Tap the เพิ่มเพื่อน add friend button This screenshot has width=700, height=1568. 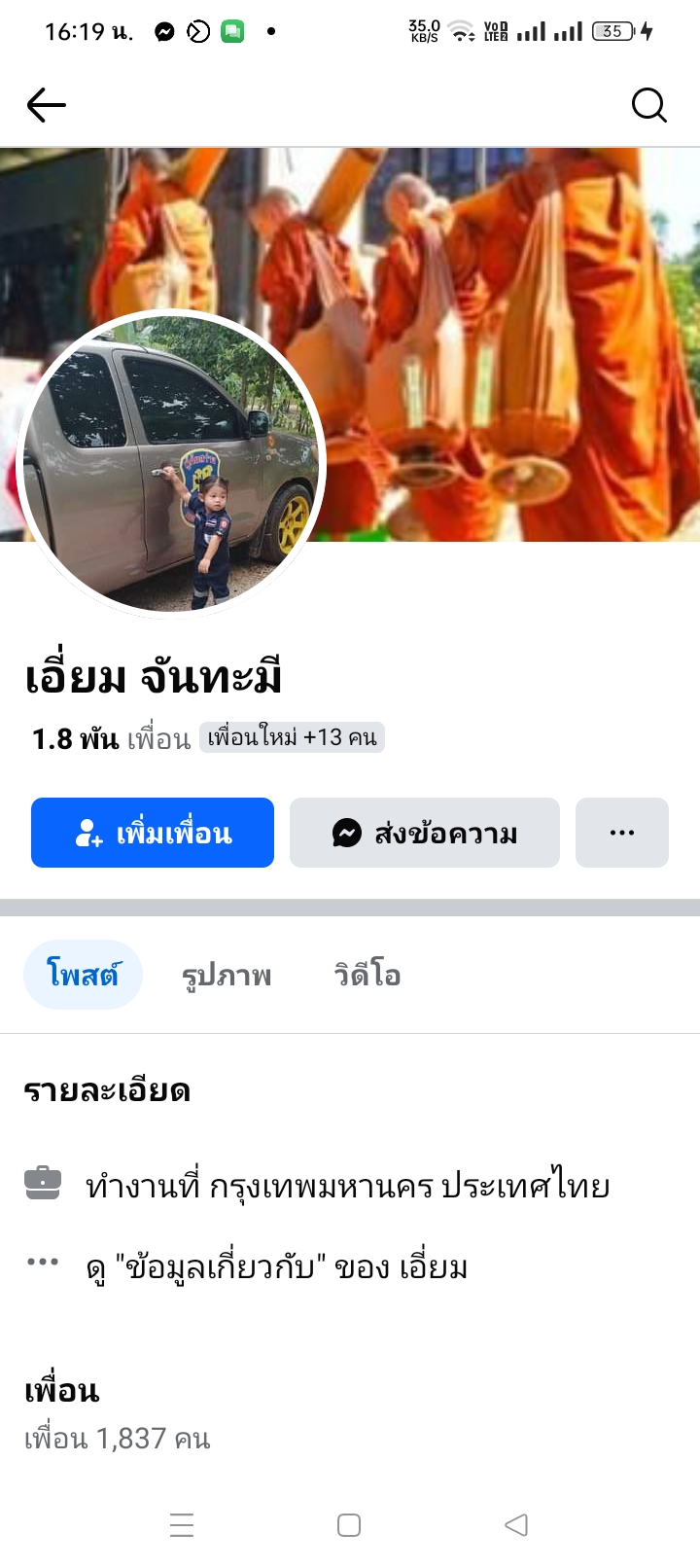[x=153, y=833]
